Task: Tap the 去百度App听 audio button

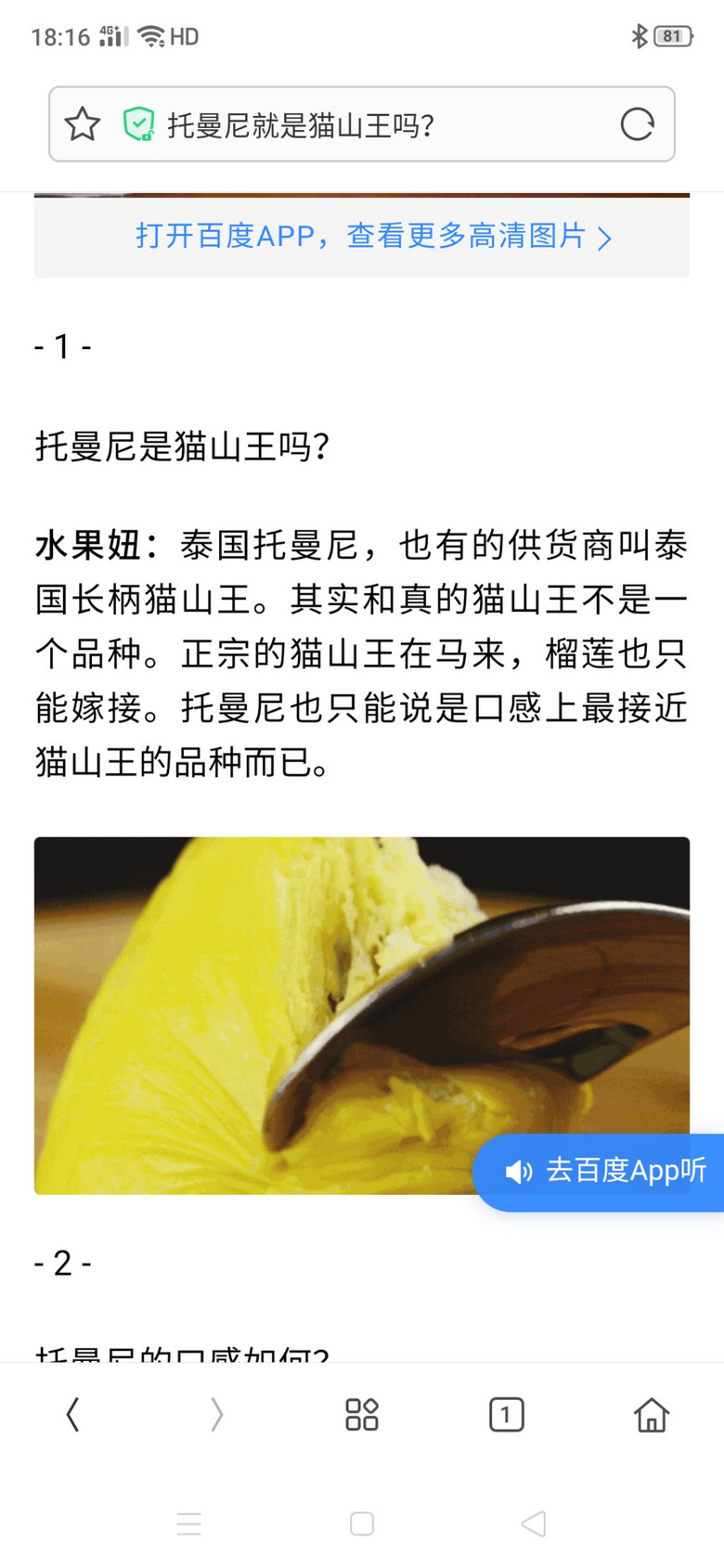Action: 599,1172
